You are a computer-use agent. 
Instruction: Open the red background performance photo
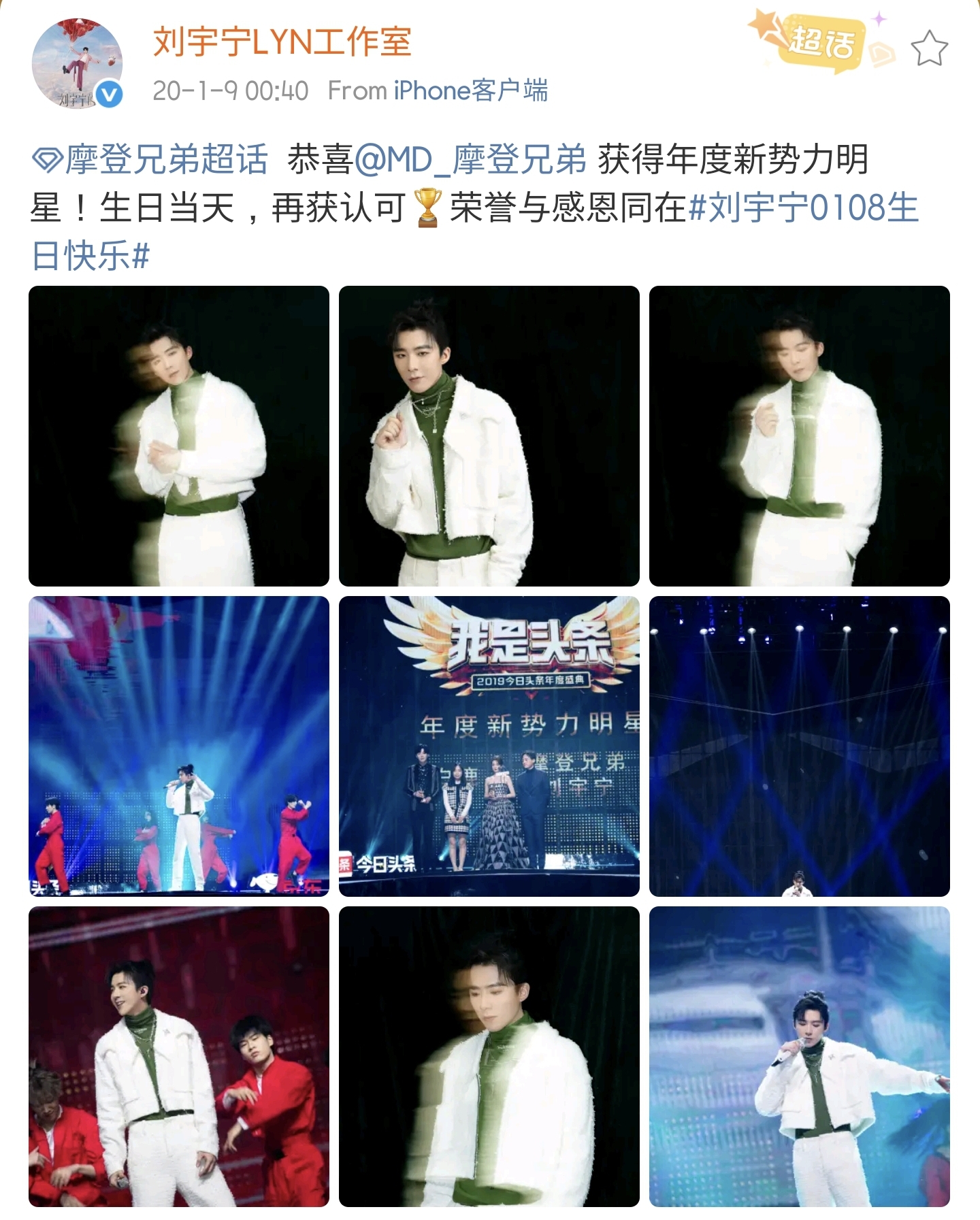click(x=179, y=1057)
